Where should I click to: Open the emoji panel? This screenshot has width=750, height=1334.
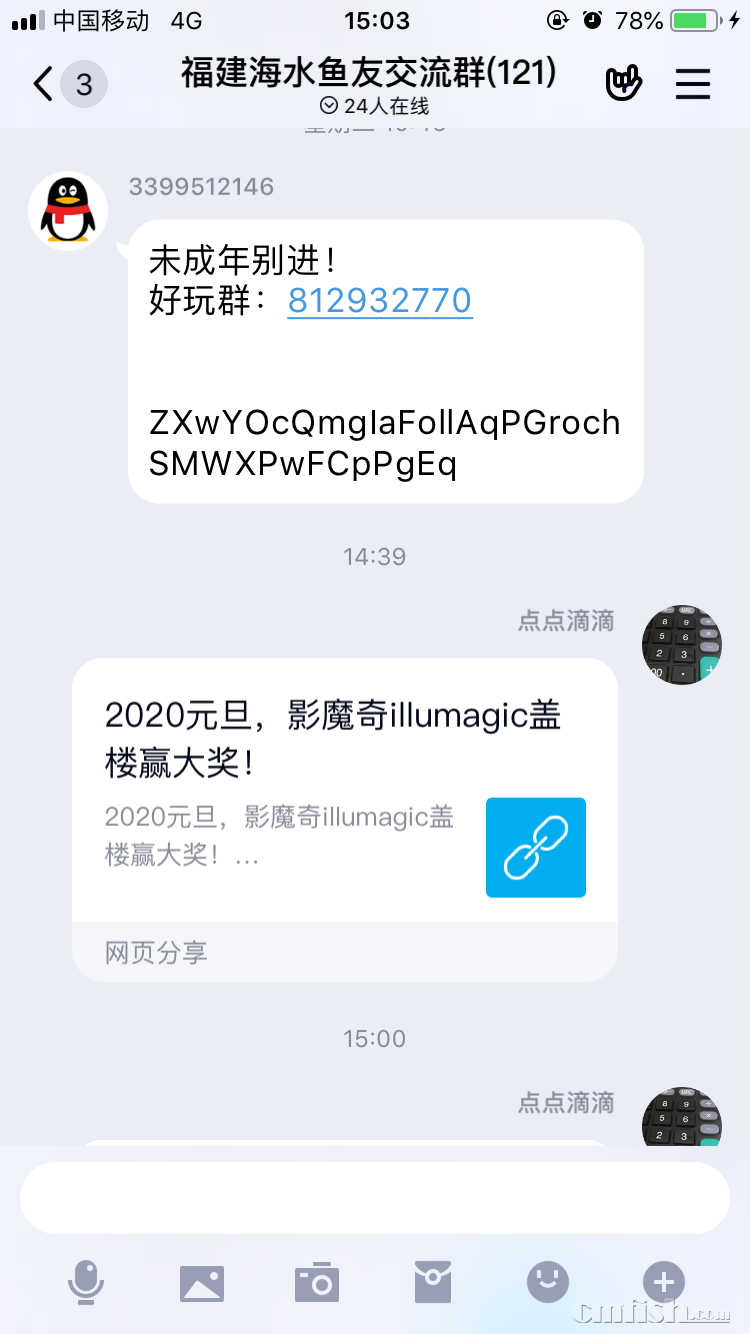(548, 1282)
